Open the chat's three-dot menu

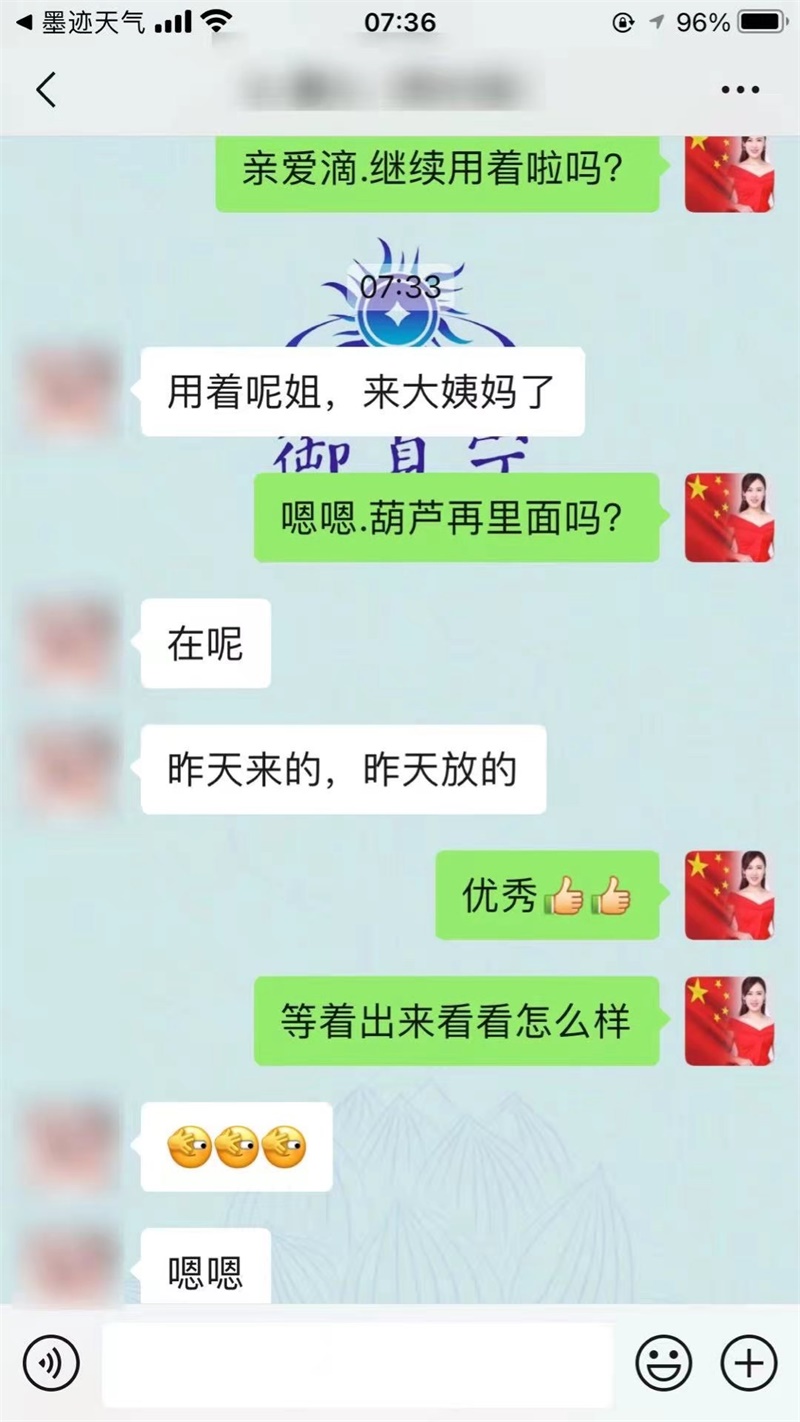[740, 90]
